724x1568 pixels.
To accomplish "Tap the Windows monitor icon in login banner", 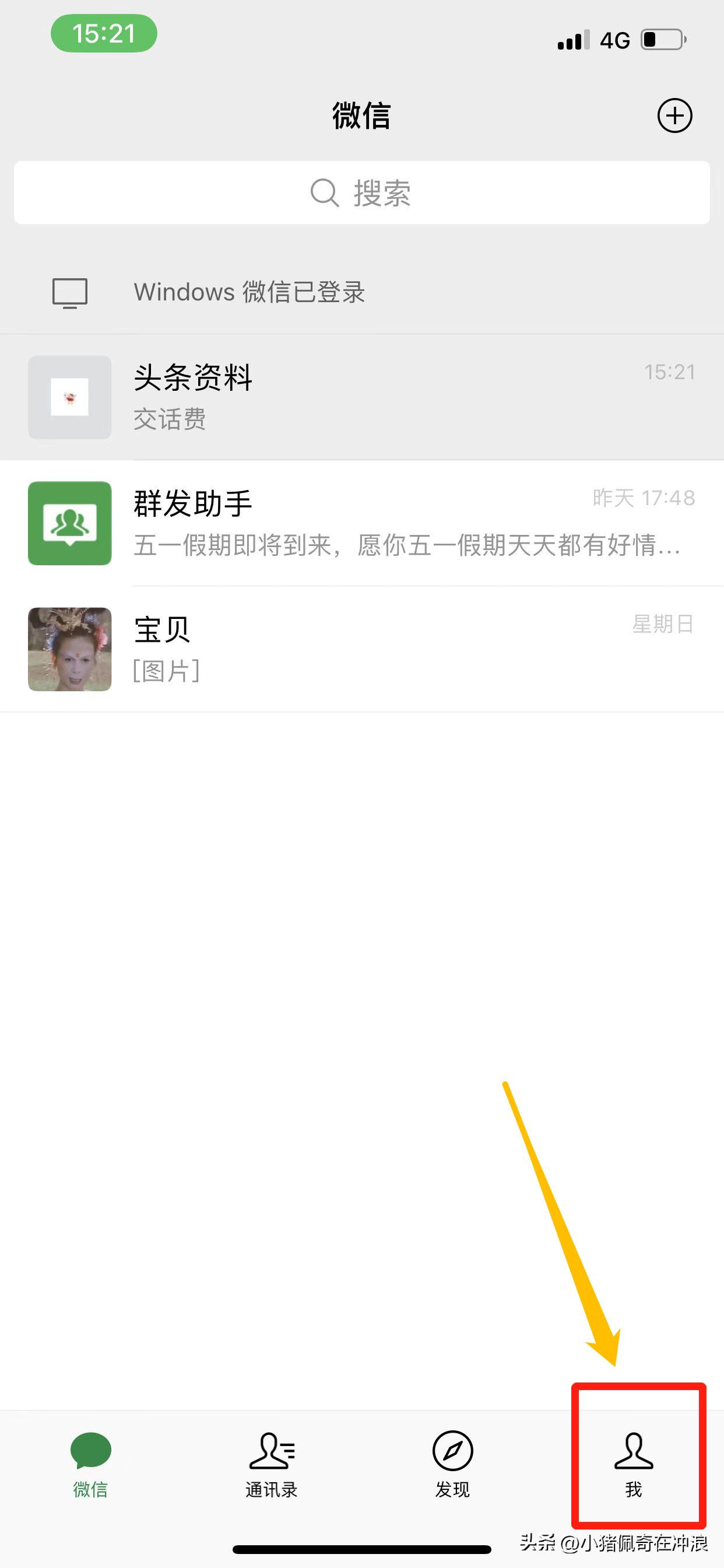I will [x=69, y=293].
